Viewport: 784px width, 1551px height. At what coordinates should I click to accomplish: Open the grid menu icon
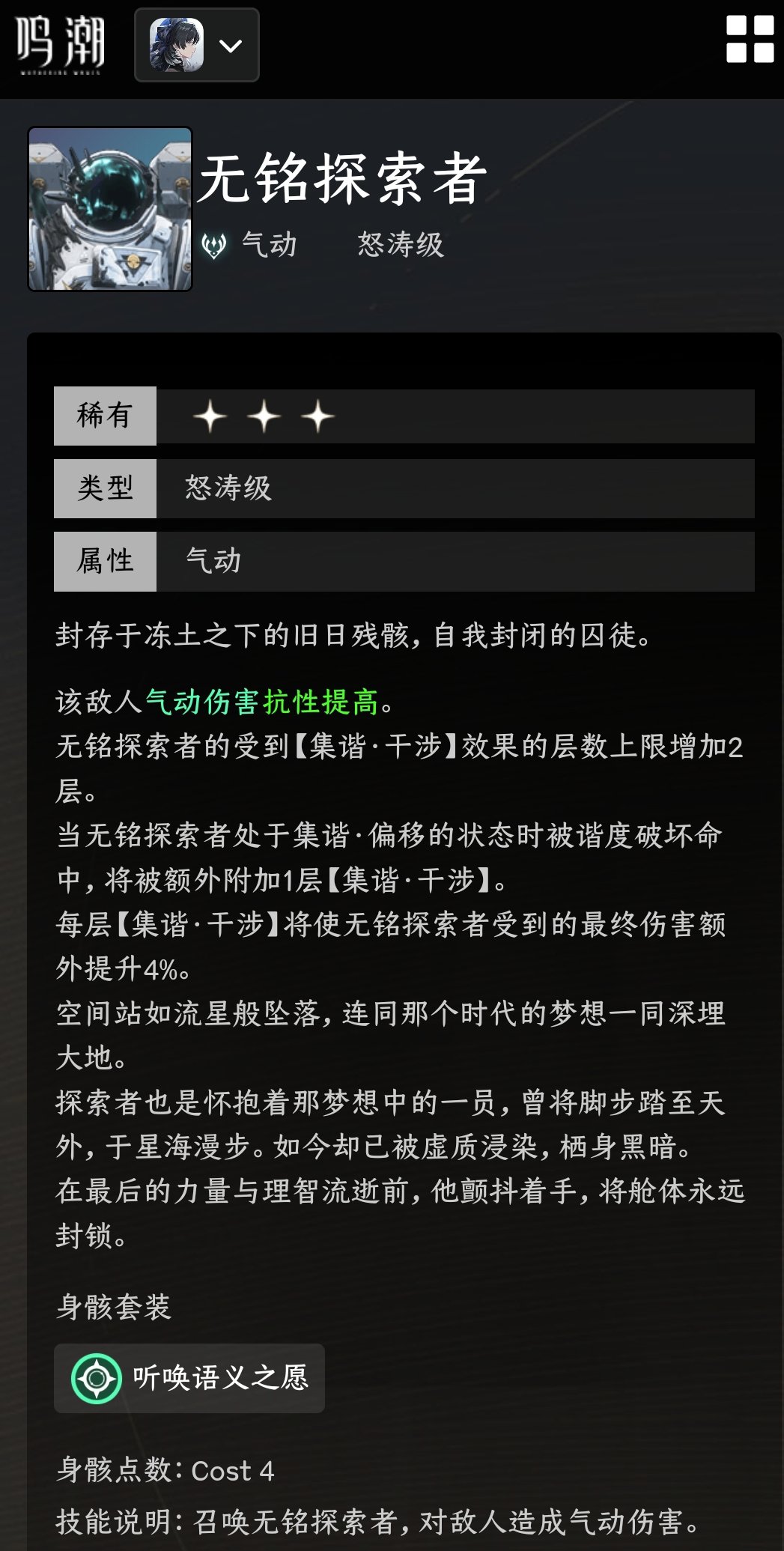[x=750, y=40]
